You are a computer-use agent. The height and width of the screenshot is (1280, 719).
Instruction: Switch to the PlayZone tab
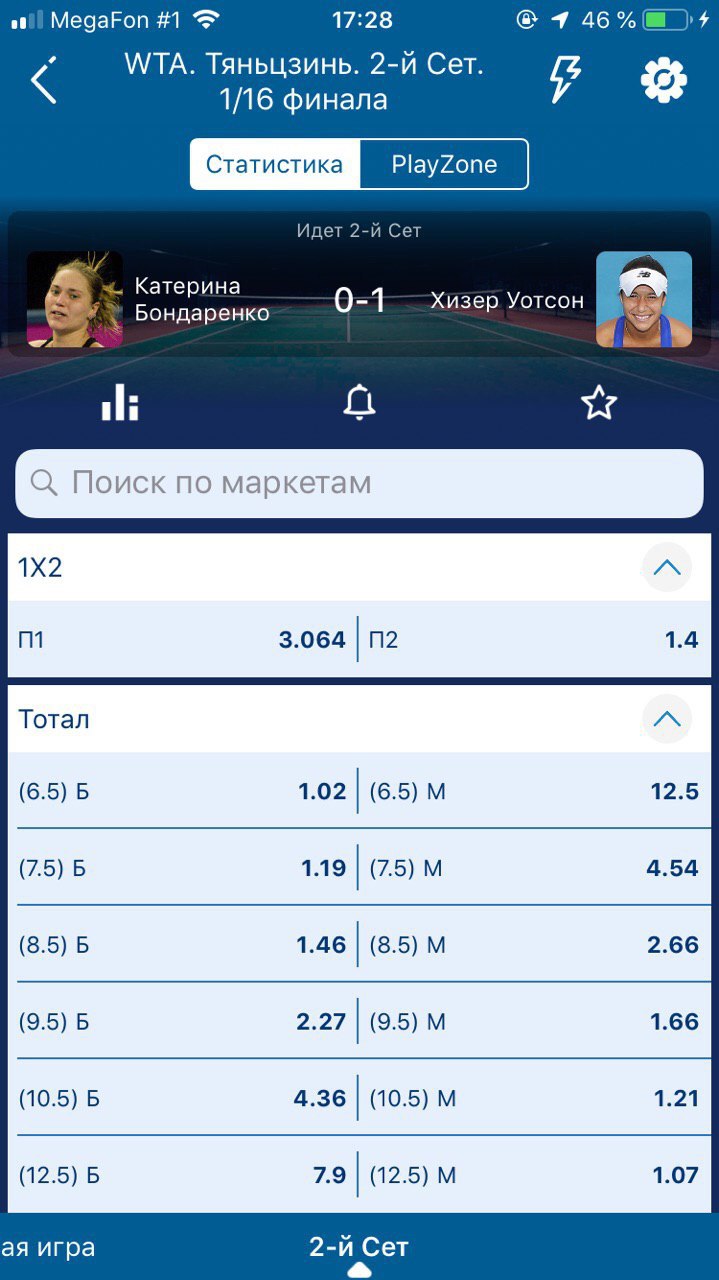(x=444, y=165)
